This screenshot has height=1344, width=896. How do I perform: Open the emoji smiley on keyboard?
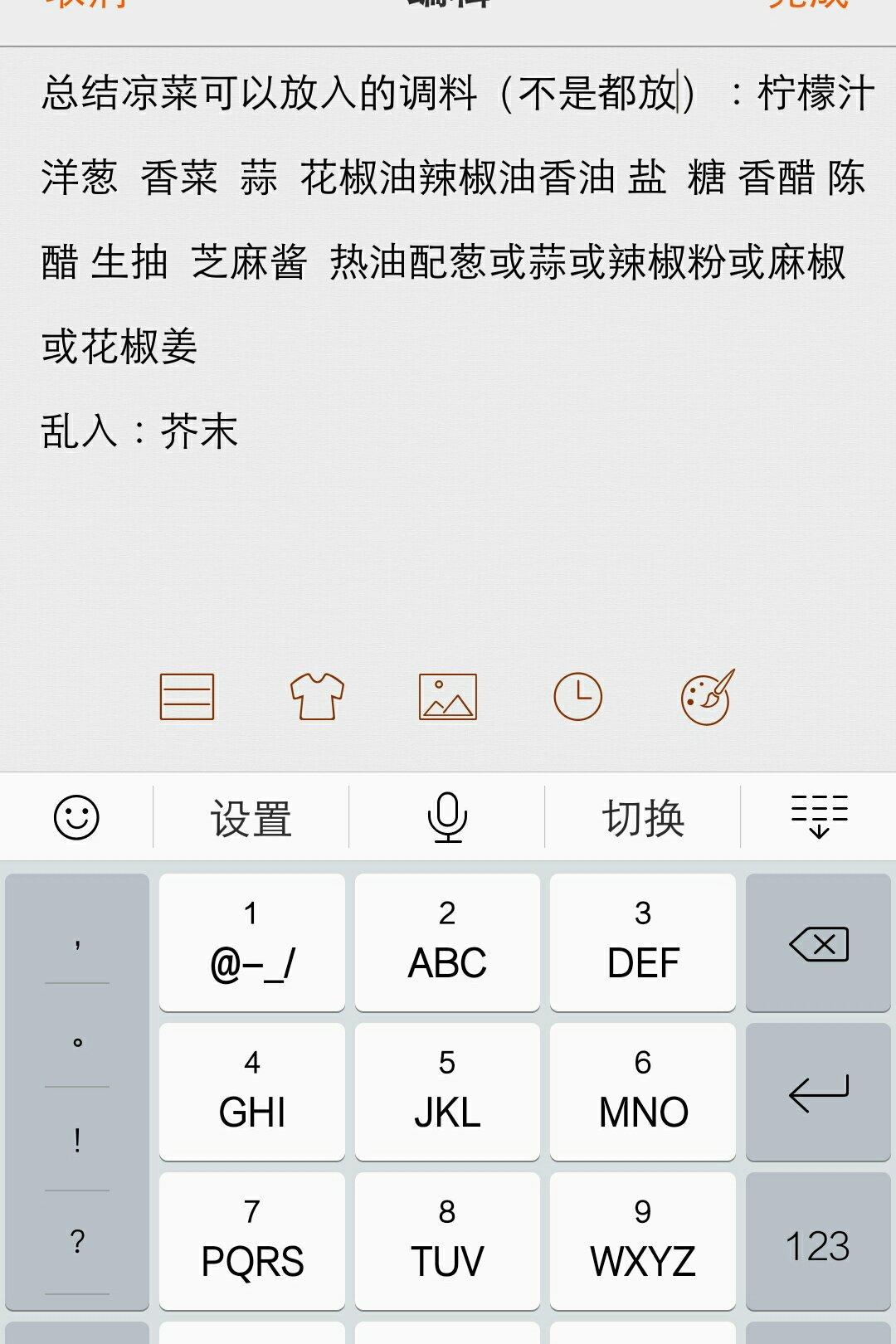76,818
